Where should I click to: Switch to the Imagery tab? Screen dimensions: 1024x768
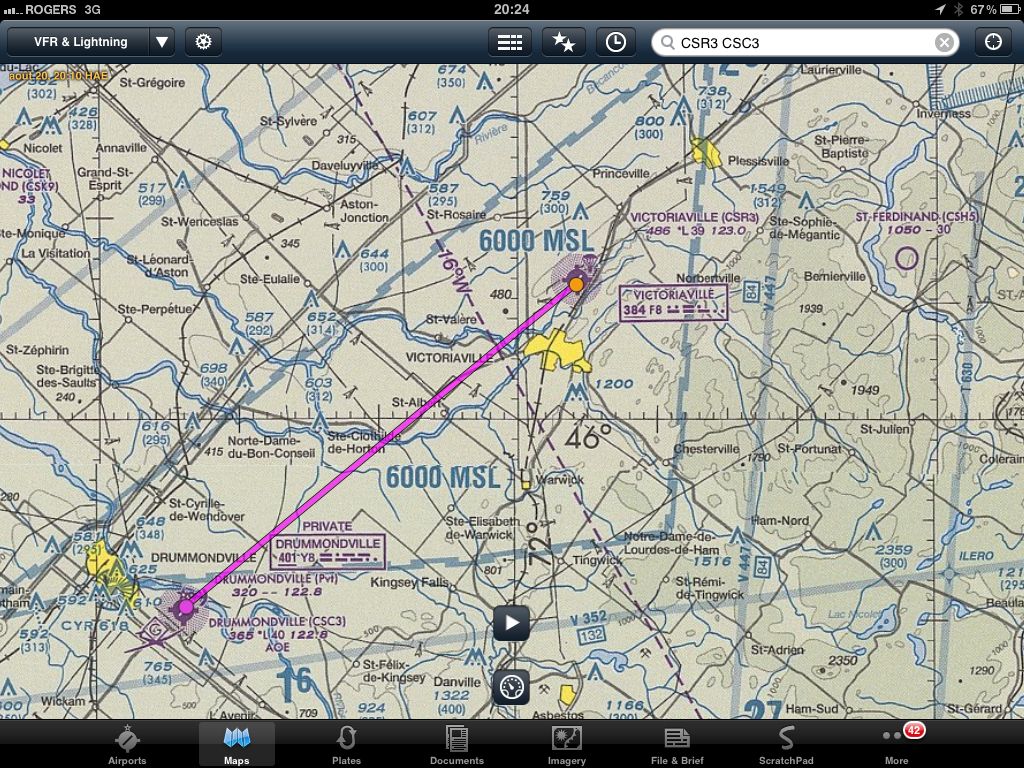tap(567, 746)
